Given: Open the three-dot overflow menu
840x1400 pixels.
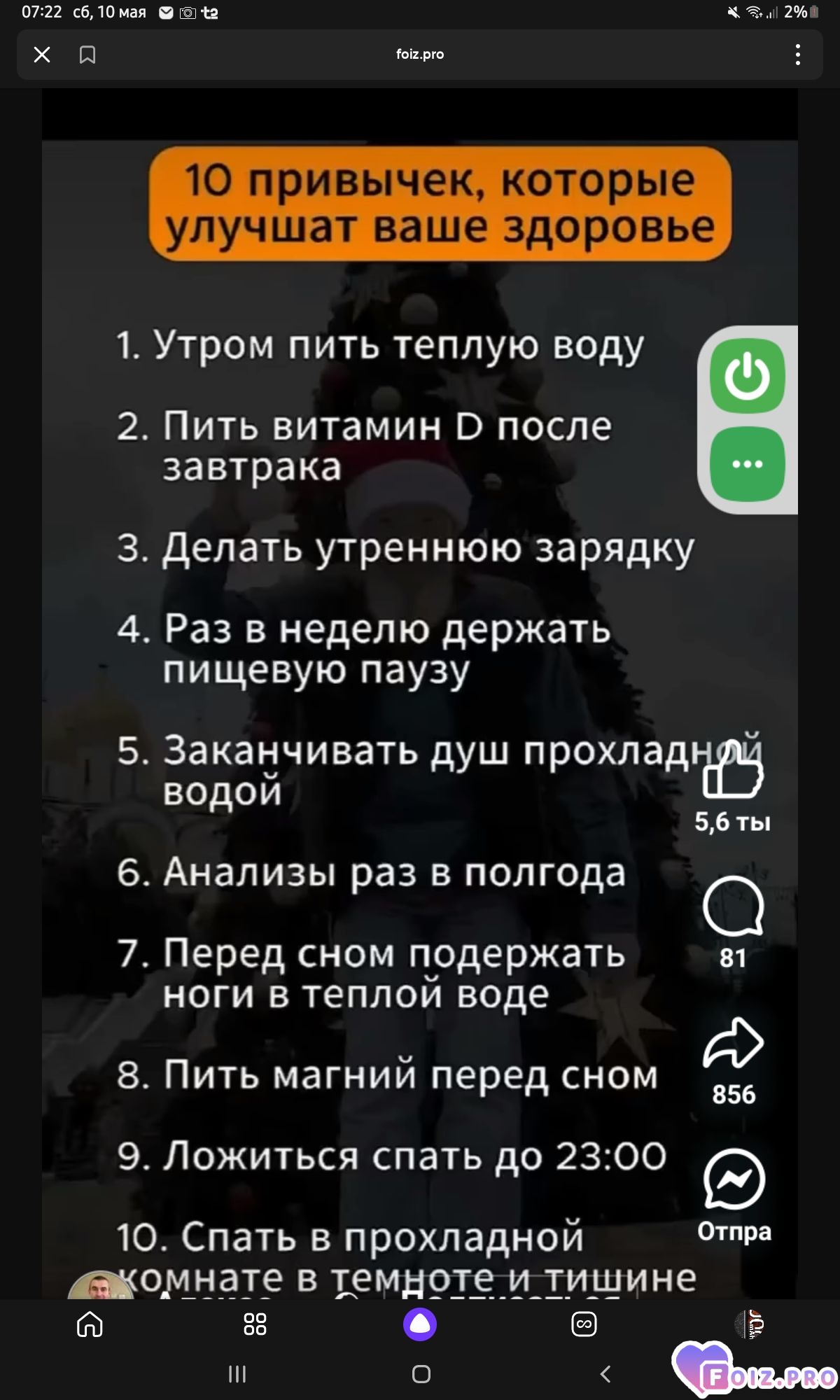Looking at the screenshot, I should [x=797, y=55].
